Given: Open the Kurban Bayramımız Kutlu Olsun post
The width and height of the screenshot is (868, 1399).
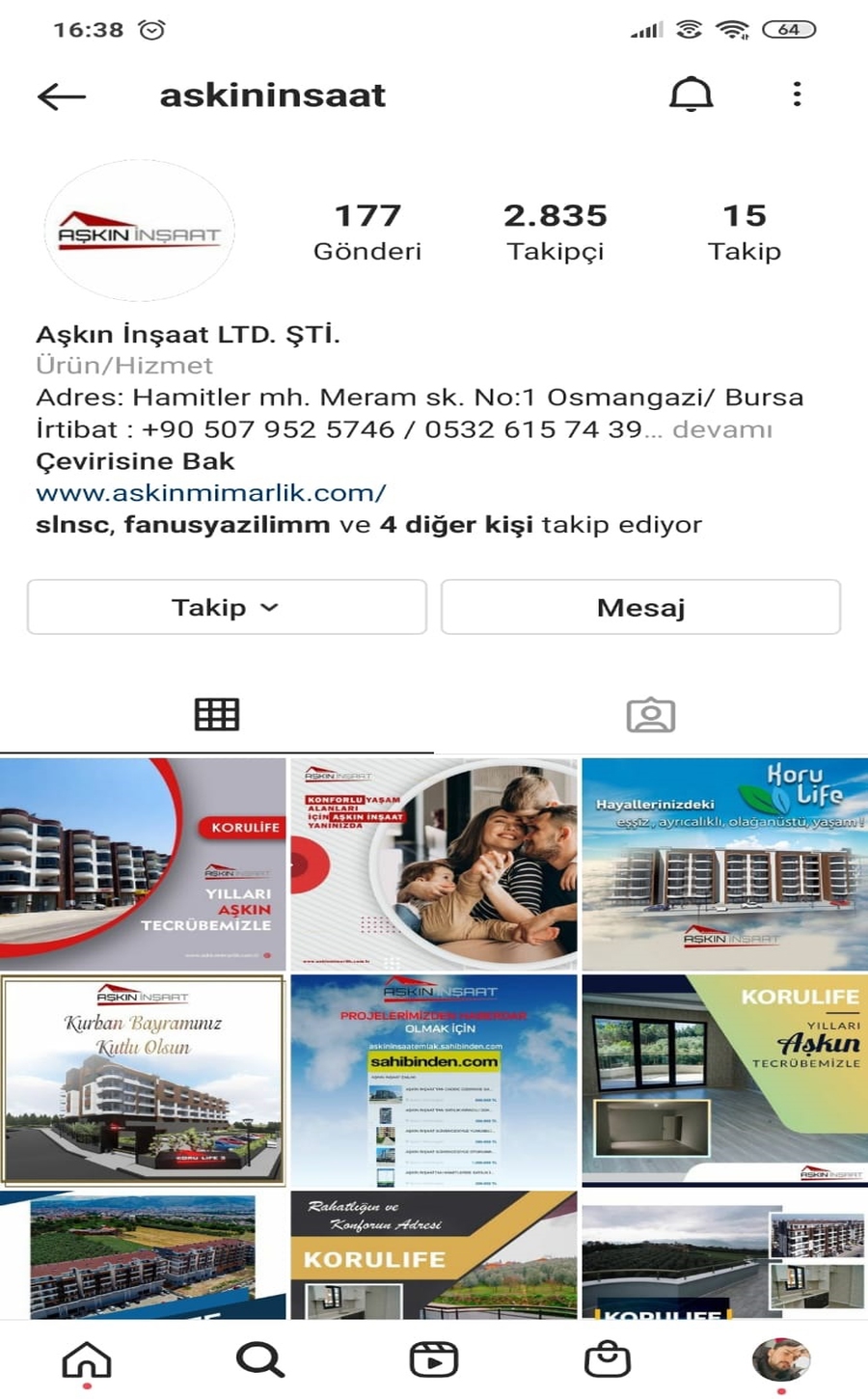Looking at the screenshot, I should [143, 1081].
